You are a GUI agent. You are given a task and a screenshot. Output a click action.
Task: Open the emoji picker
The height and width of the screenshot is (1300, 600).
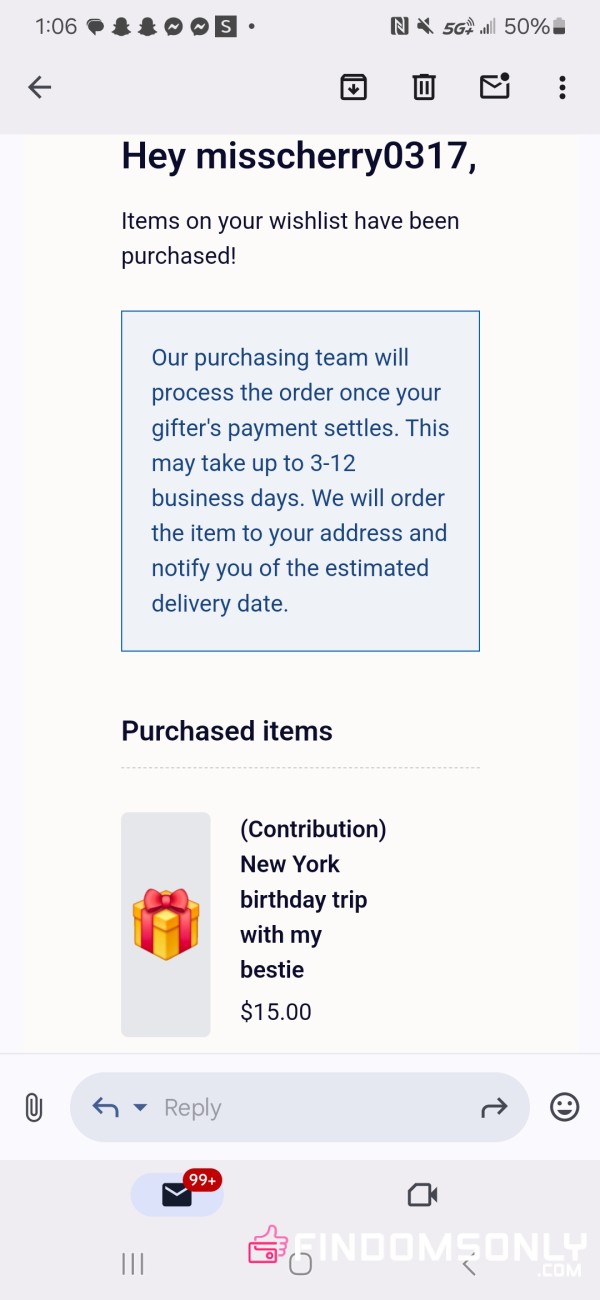565,1106
